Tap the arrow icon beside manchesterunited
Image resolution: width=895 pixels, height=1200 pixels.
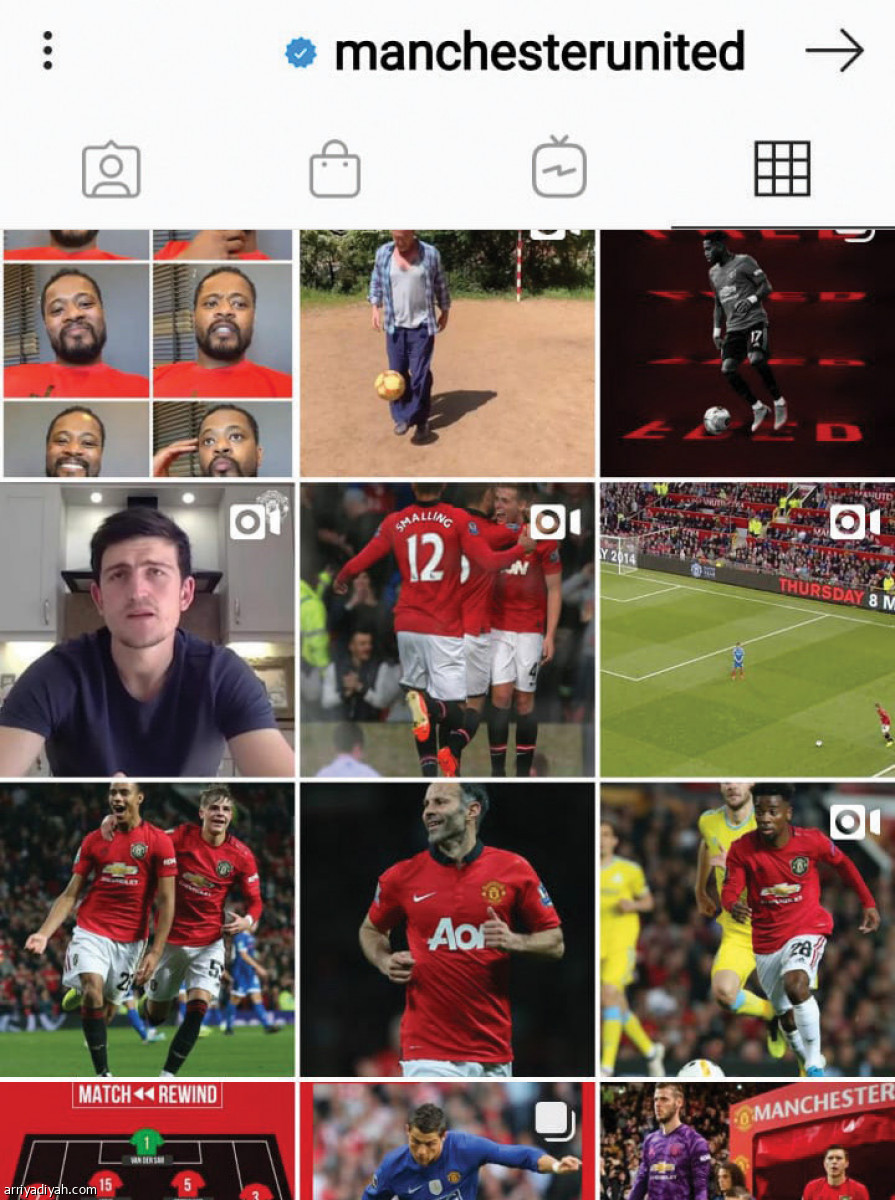tap(834, 51)
